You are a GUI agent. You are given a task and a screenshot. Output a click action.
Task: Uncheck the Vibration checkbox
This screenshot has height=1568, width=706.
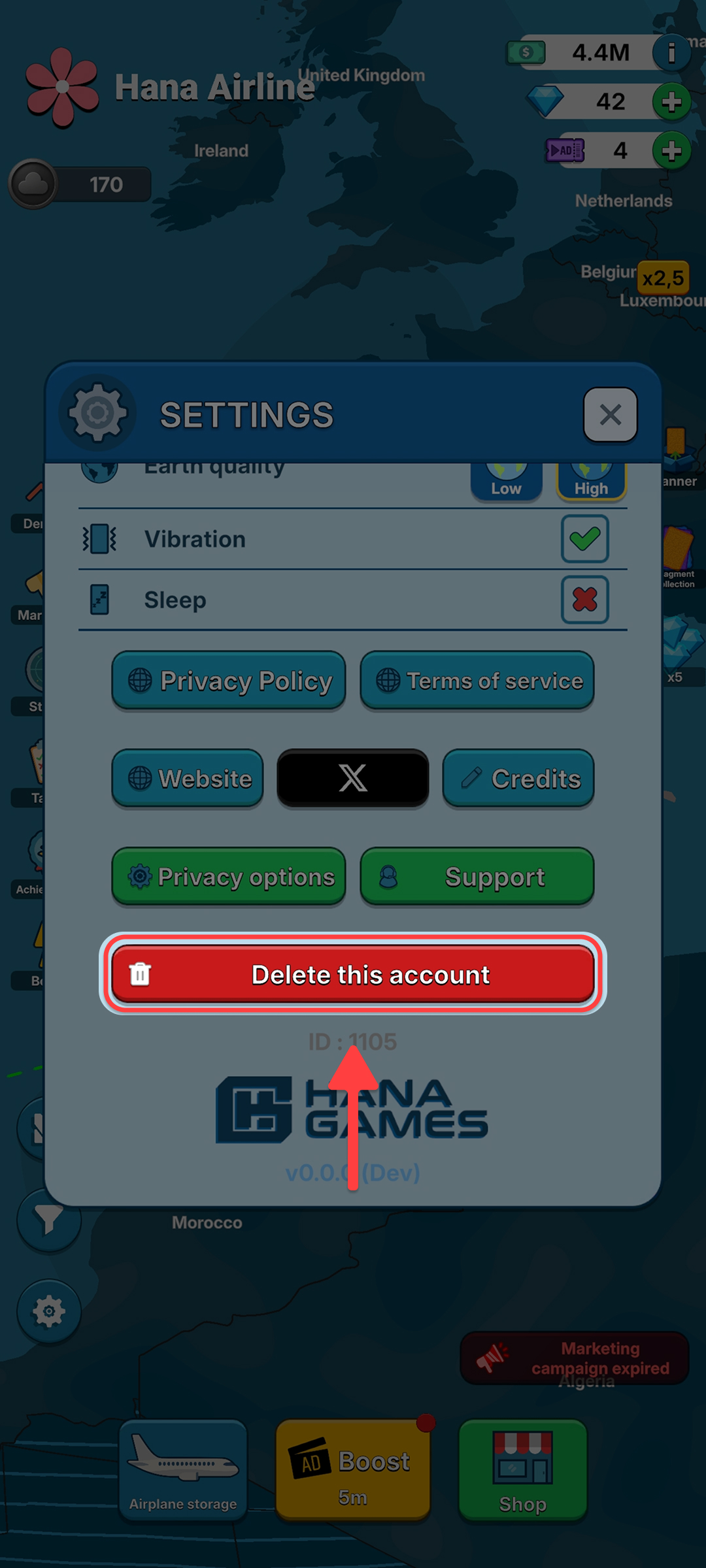click(x=584, y=539)
